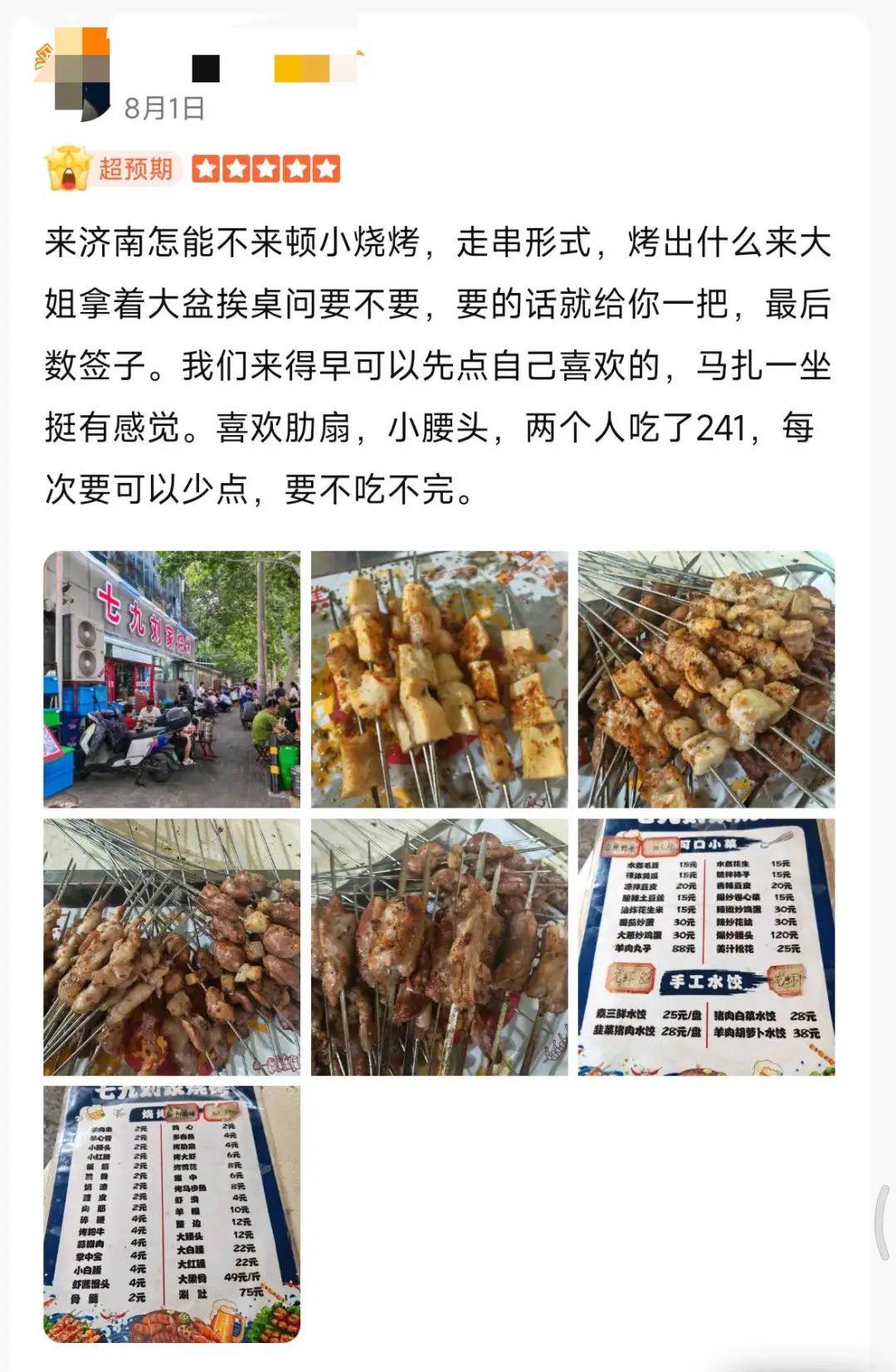Image resolution: width=896 pixels, height=1372 pixels.
Task: Open the menu photo showing 手工水饺 prices
Action: tap(706, 947)
